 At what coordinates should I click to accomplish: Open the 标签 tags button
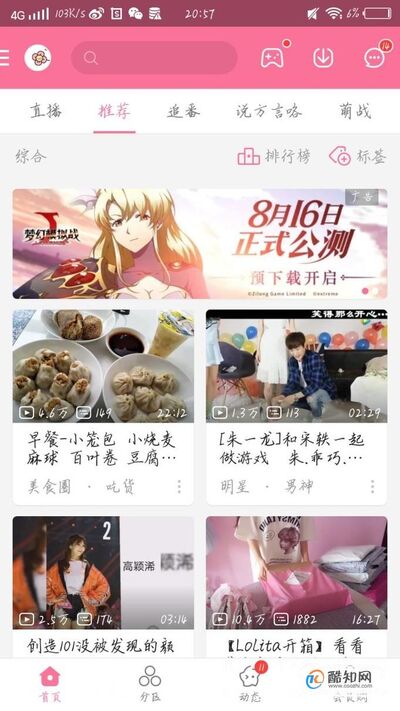(x=358, y=157)
